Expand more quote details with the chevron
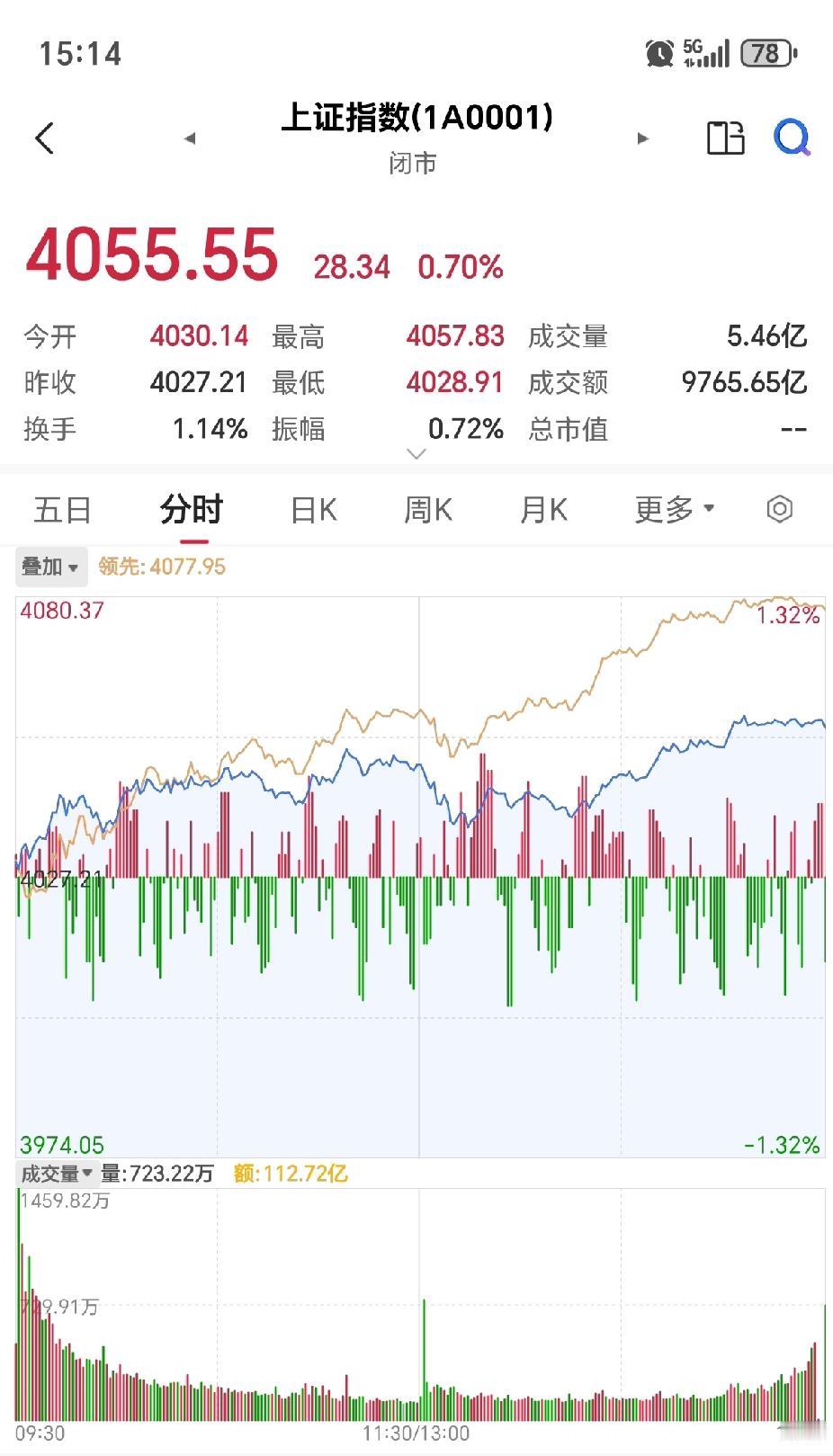 pos(416,454)
